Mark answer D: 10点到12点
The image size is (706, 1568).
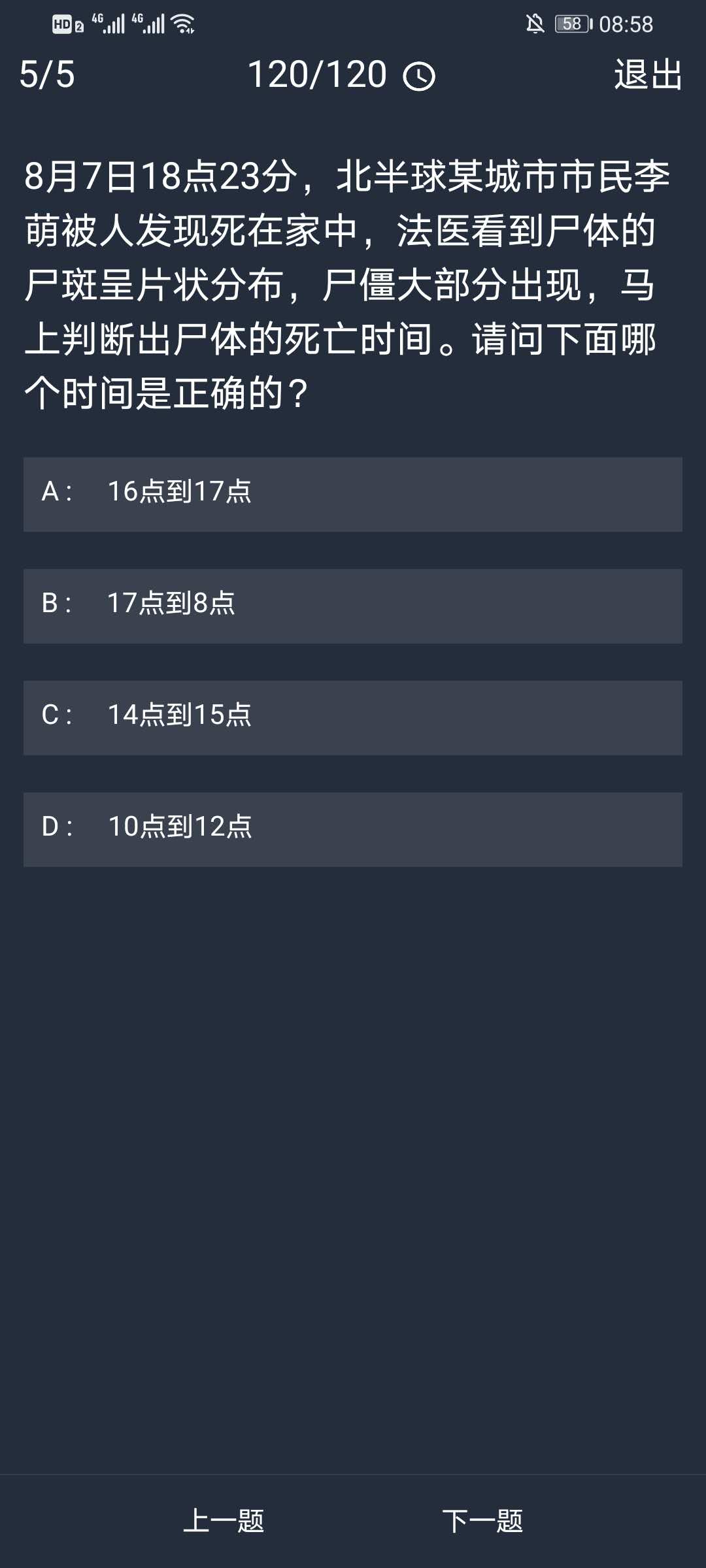tap(353, 829)
